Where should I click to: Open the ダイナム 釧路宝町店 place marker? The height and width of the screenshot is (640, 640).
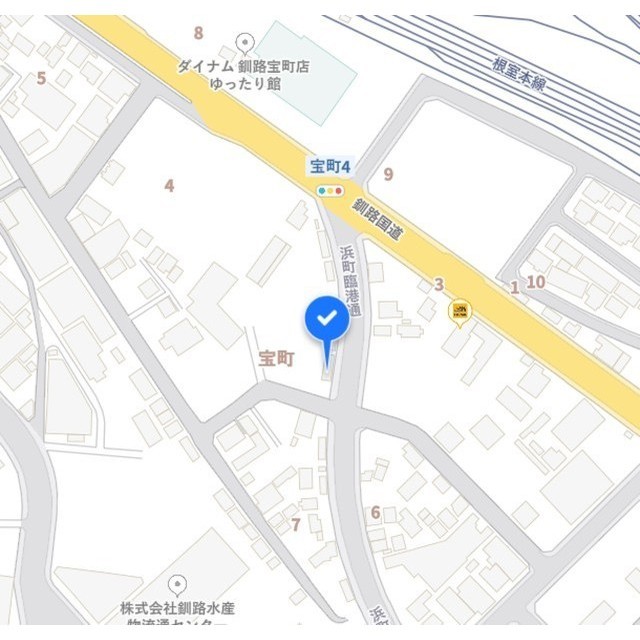coord(245,42)
